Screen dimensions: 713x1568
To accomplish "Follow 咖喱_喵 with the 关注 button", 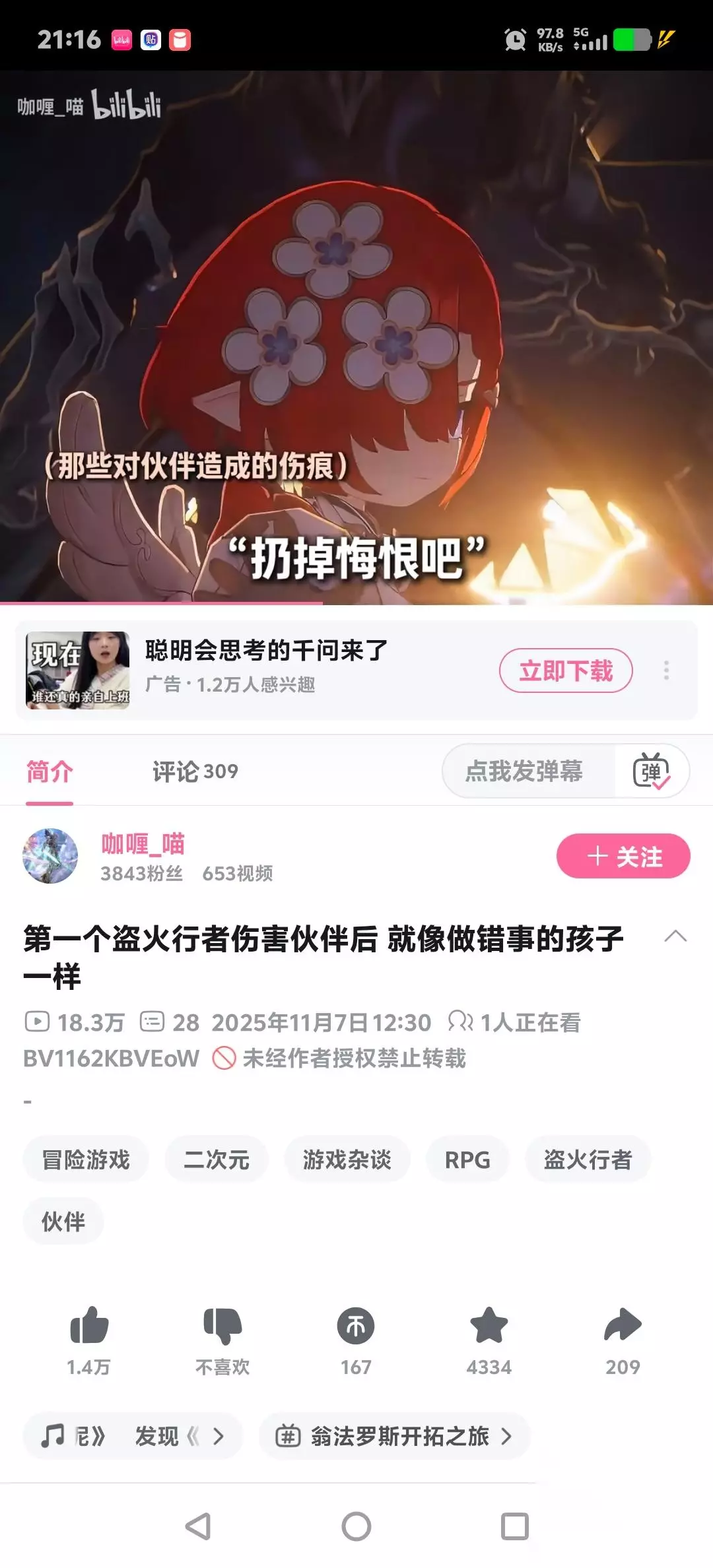I will tap(623, 856).
